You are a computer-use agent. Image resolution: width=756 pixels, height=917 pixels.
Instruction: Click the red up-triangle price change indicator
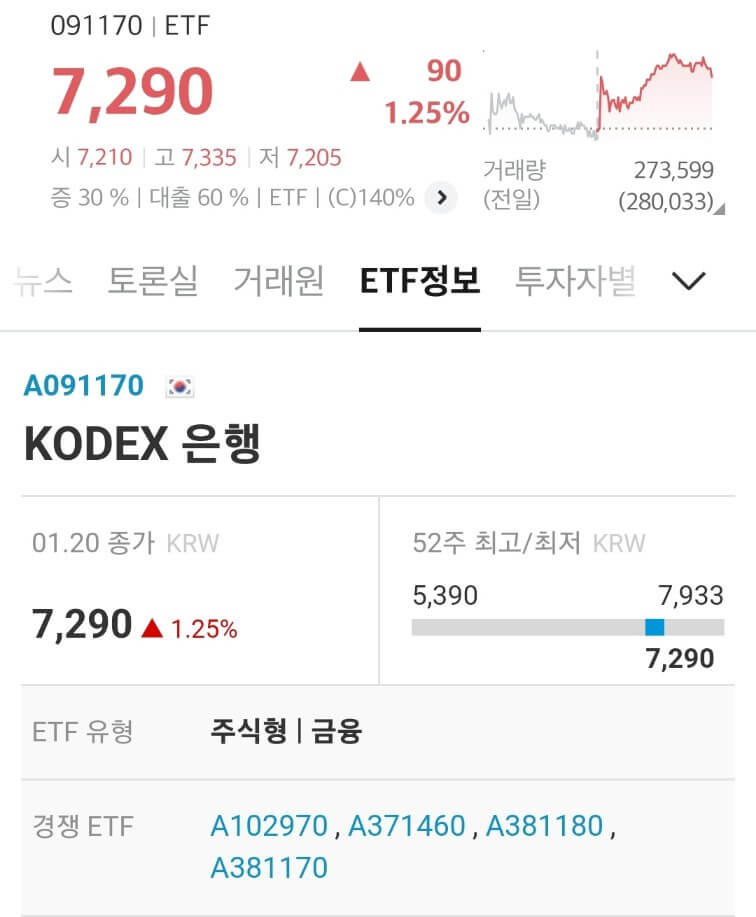pyautogui.click(x=362, y=72)
